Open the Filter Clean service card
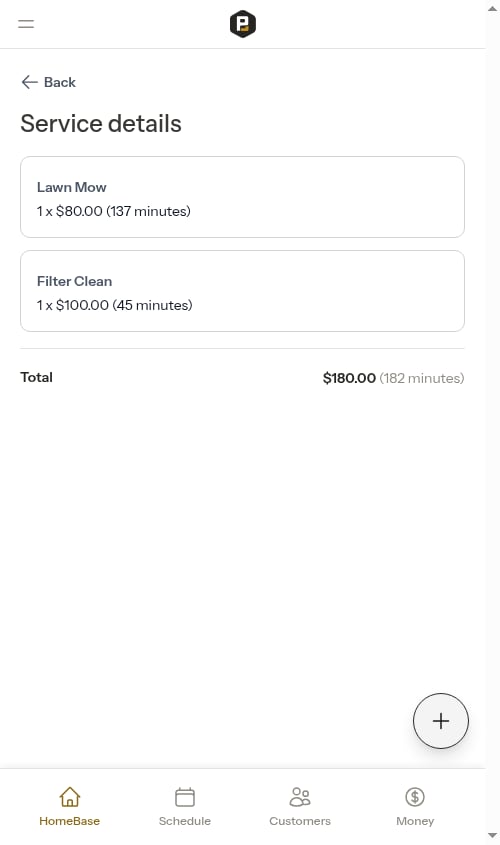 [242, 291]
